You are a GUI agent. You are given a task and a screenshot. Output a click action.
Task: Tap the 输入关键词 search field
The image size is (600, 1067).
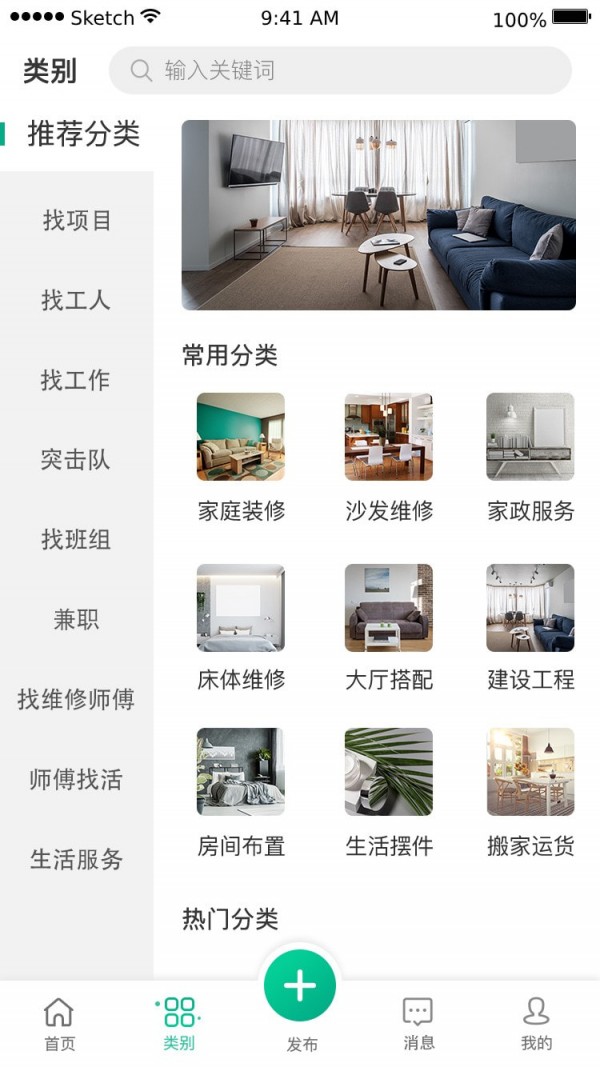(x=340, y=70)
